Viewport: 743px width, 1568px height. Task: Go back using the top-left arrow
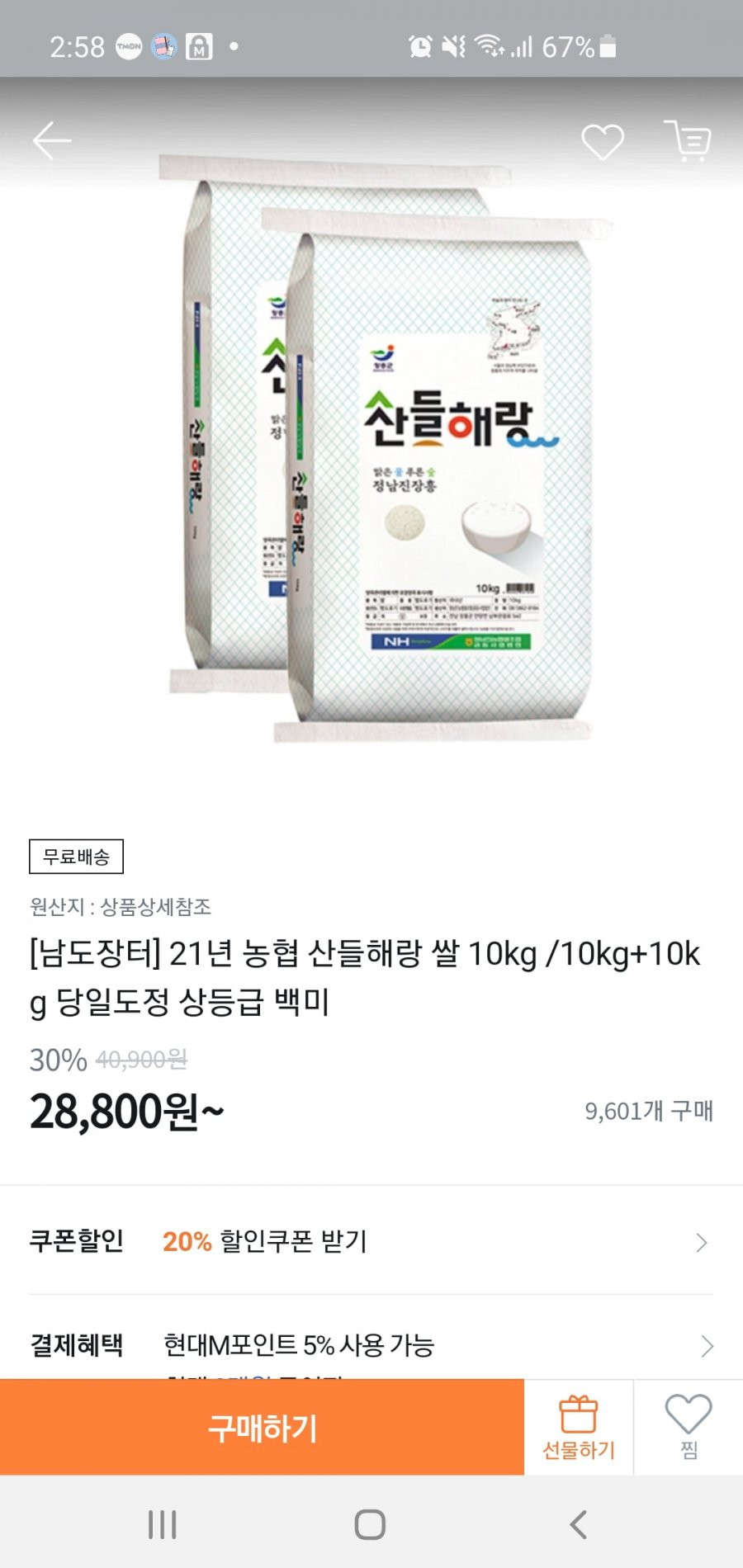click(x=52, y=140)
